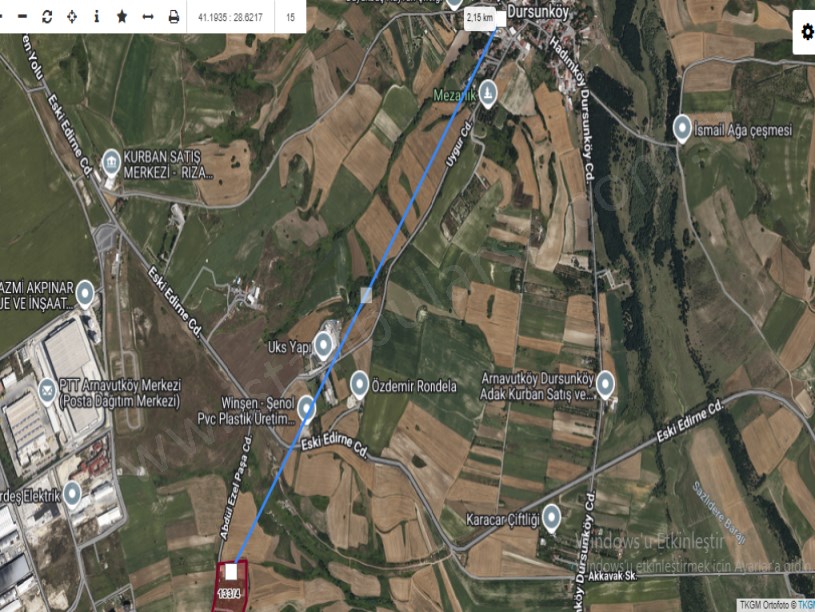815x612 pixels.
Task: Select the Winşen - Şenol Pvc pin
Action: tap(306, 408)
